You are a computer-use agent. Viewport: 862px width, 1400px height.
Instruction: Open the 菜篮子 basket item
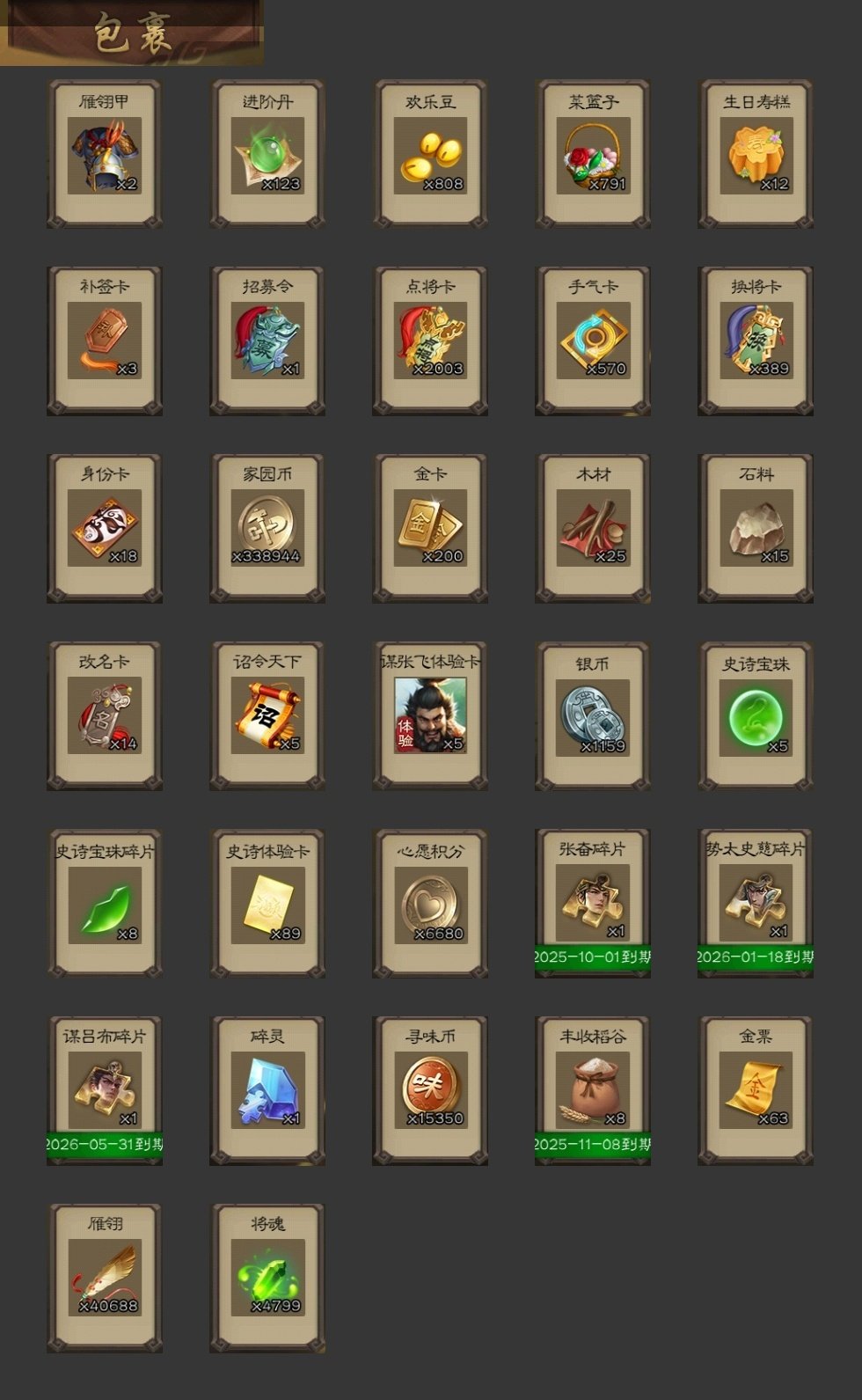[x=593, y=155]
